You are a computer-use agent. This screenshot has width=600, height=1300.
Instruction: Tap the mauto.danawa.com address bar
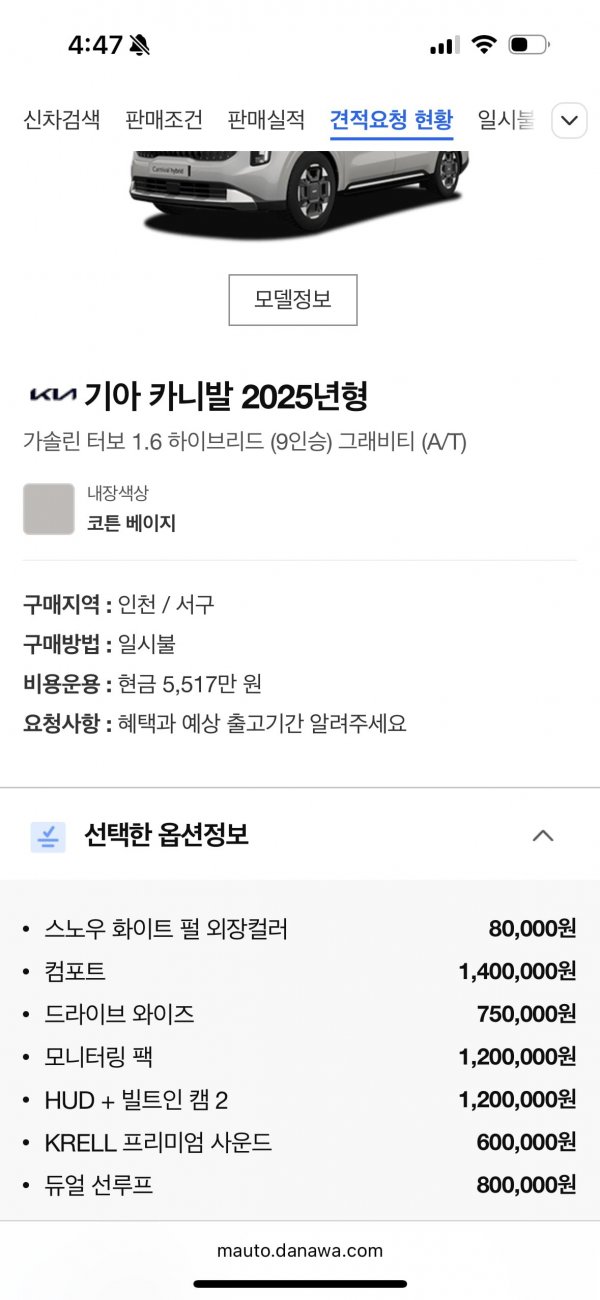[300, 1250]
